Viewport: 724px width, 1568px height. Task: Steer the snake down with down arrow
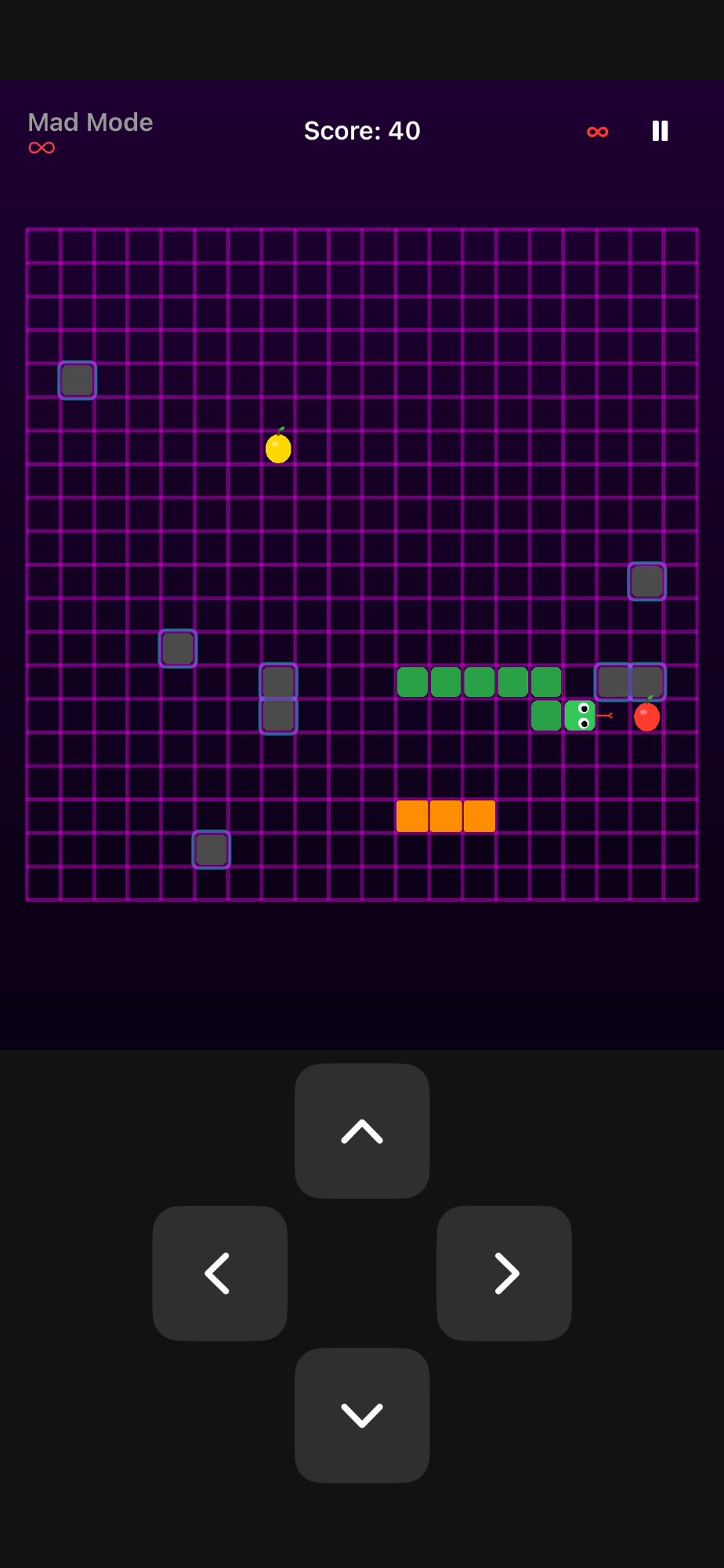(362, 1415)
